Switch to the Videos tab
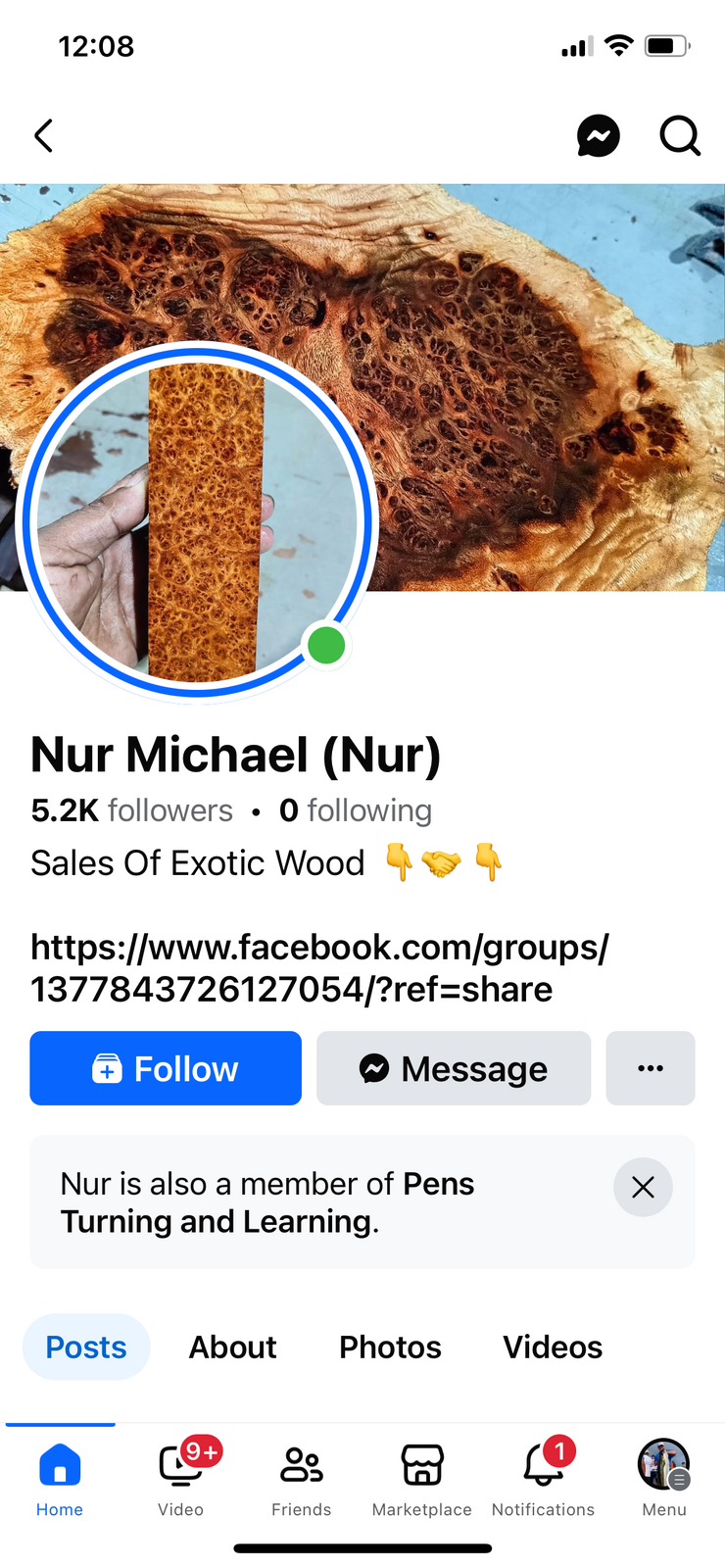This screenshot has height=1568, width=725. point(553,1347)
